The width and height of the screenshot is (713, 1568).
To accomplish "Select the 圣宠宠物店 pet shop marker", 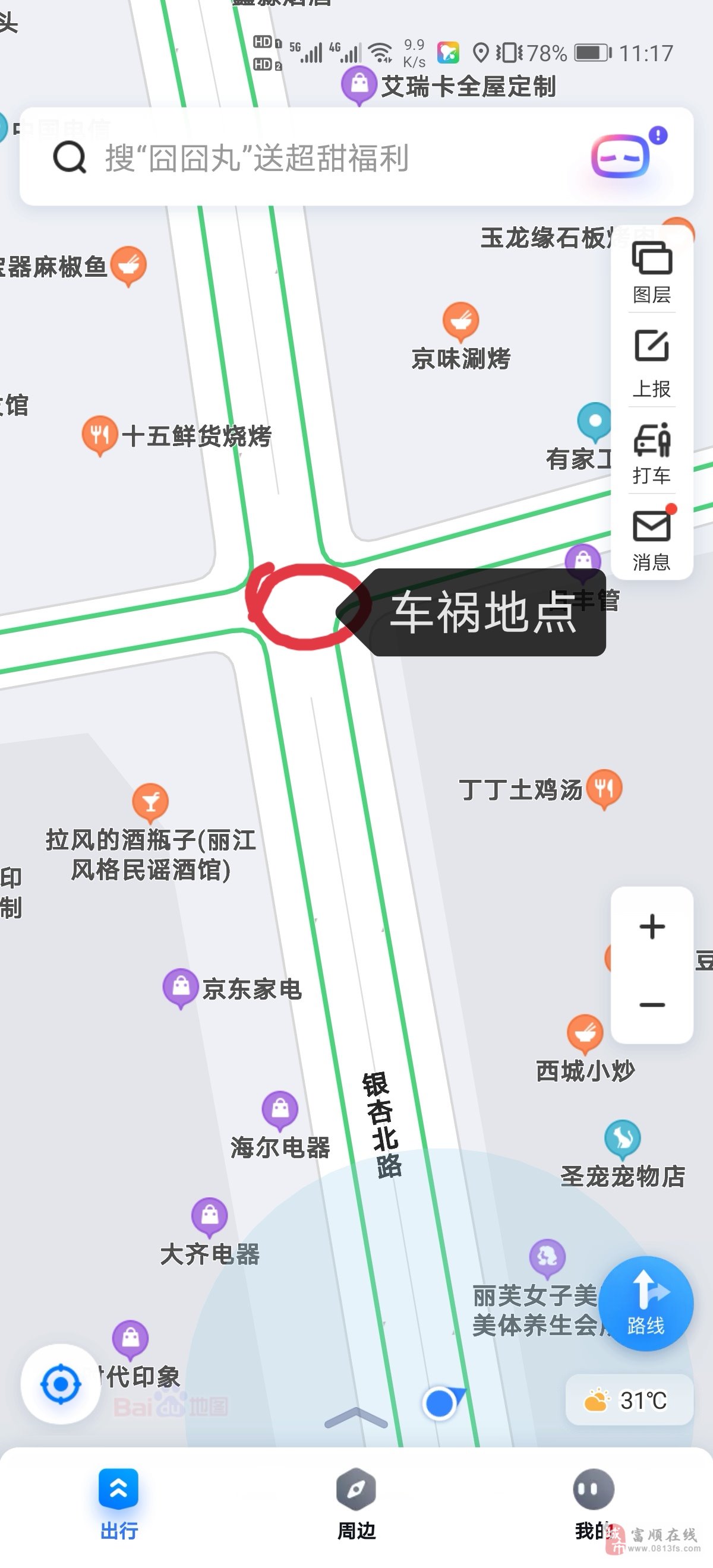I will 622,1138.
